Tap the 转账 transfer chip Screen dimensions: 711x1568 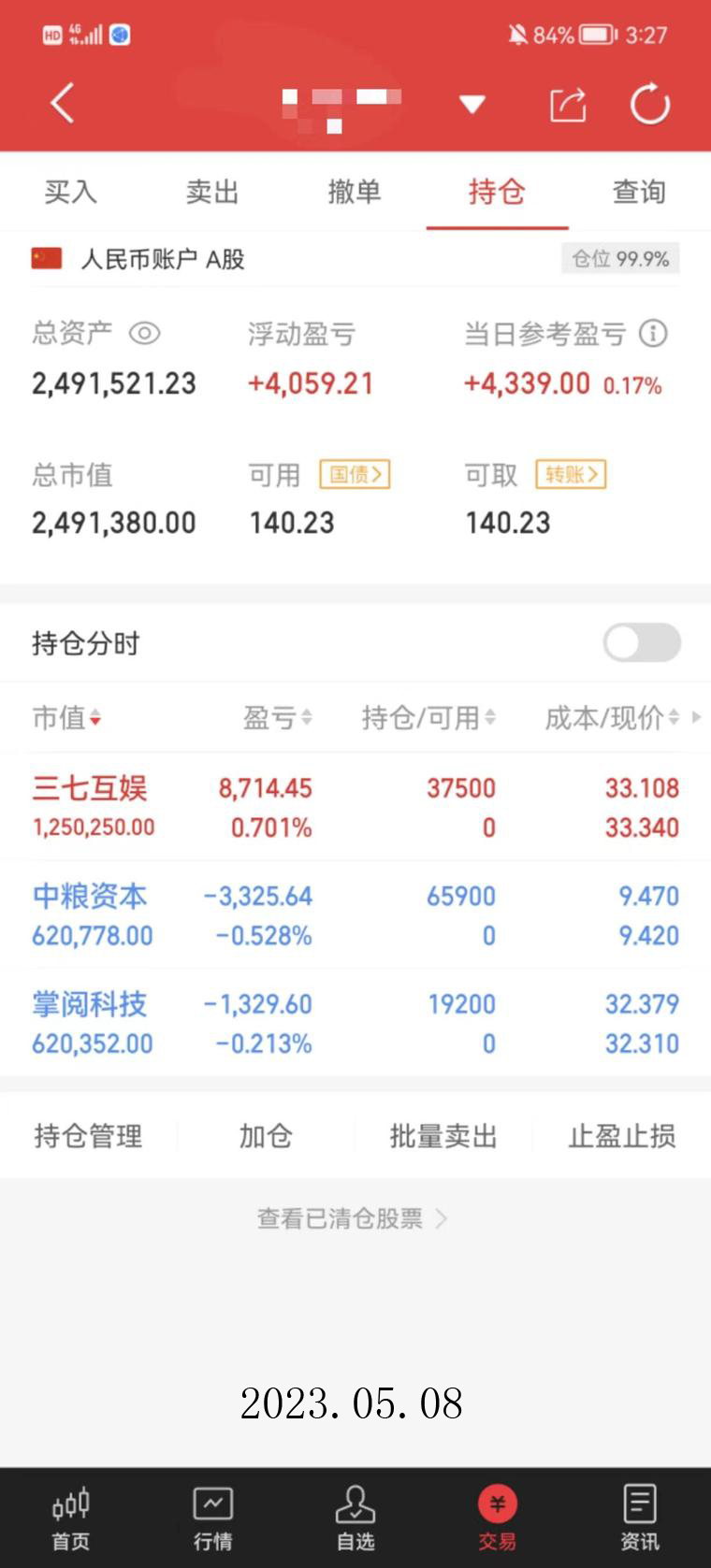click(571, 475)
